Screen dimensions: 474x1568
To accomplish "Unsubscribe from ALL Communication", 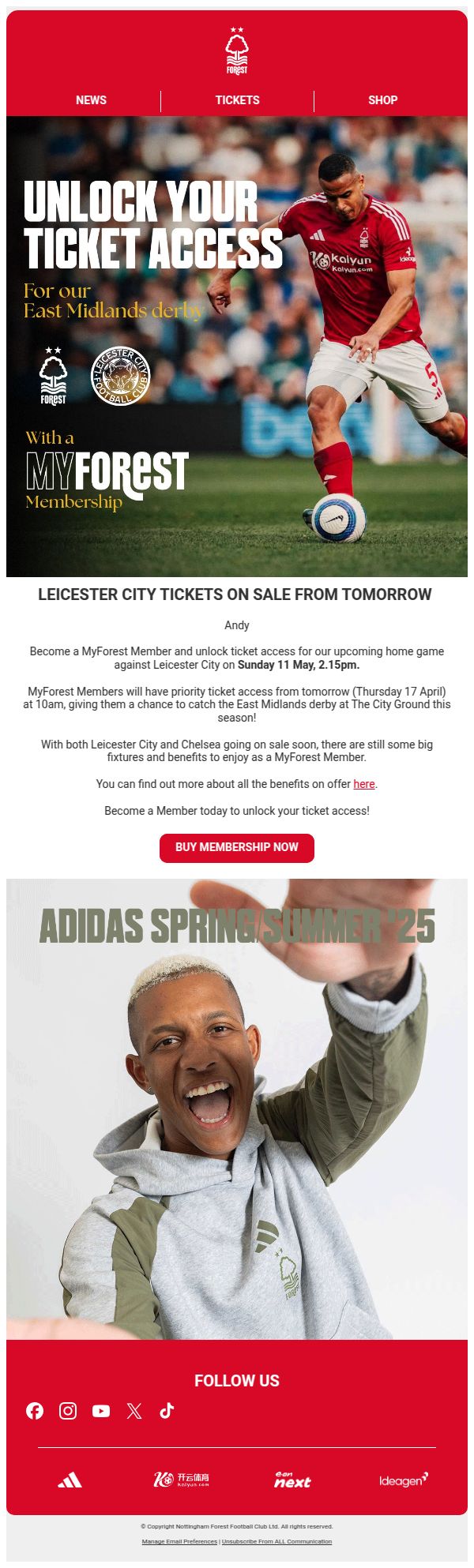I will point(277,1541).
